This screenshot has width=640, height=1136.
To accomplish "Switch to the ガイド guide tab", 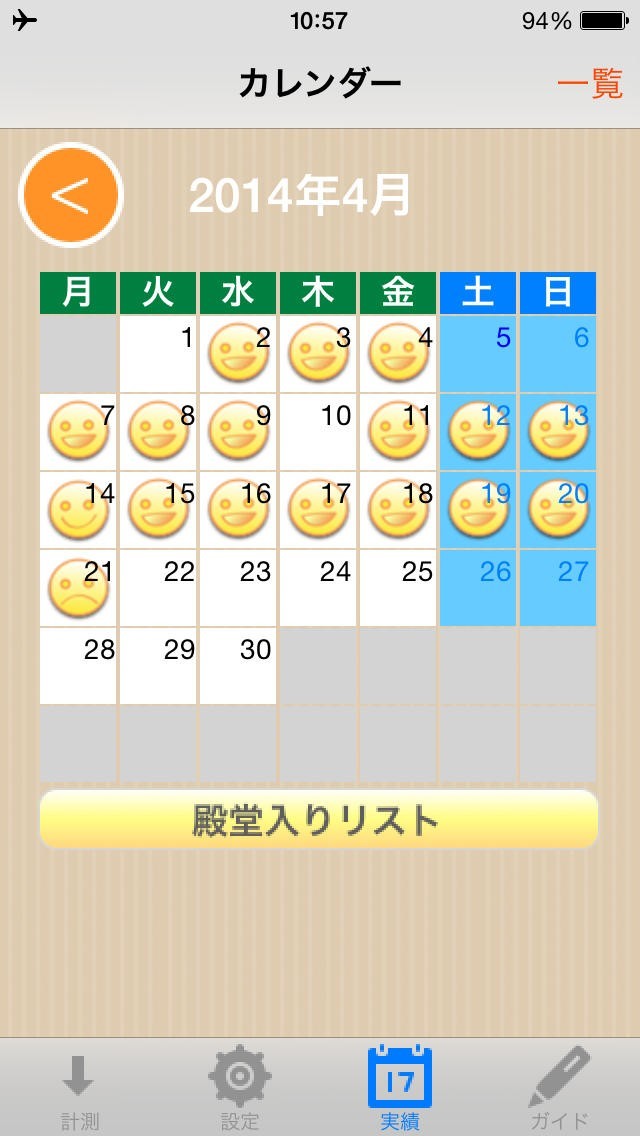I will click(x=558, y=1090).
